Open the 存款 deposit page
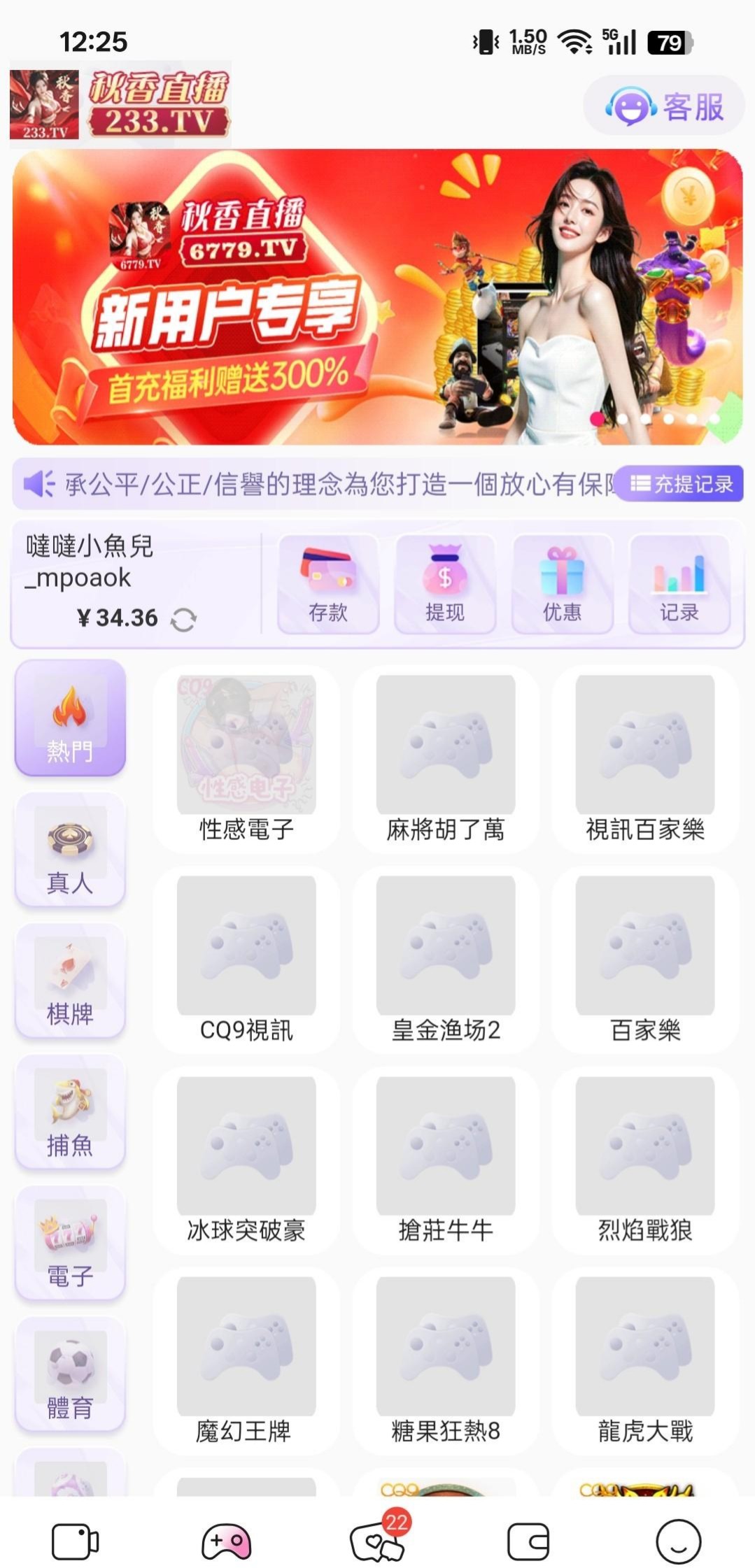 (x=327, y=584)
